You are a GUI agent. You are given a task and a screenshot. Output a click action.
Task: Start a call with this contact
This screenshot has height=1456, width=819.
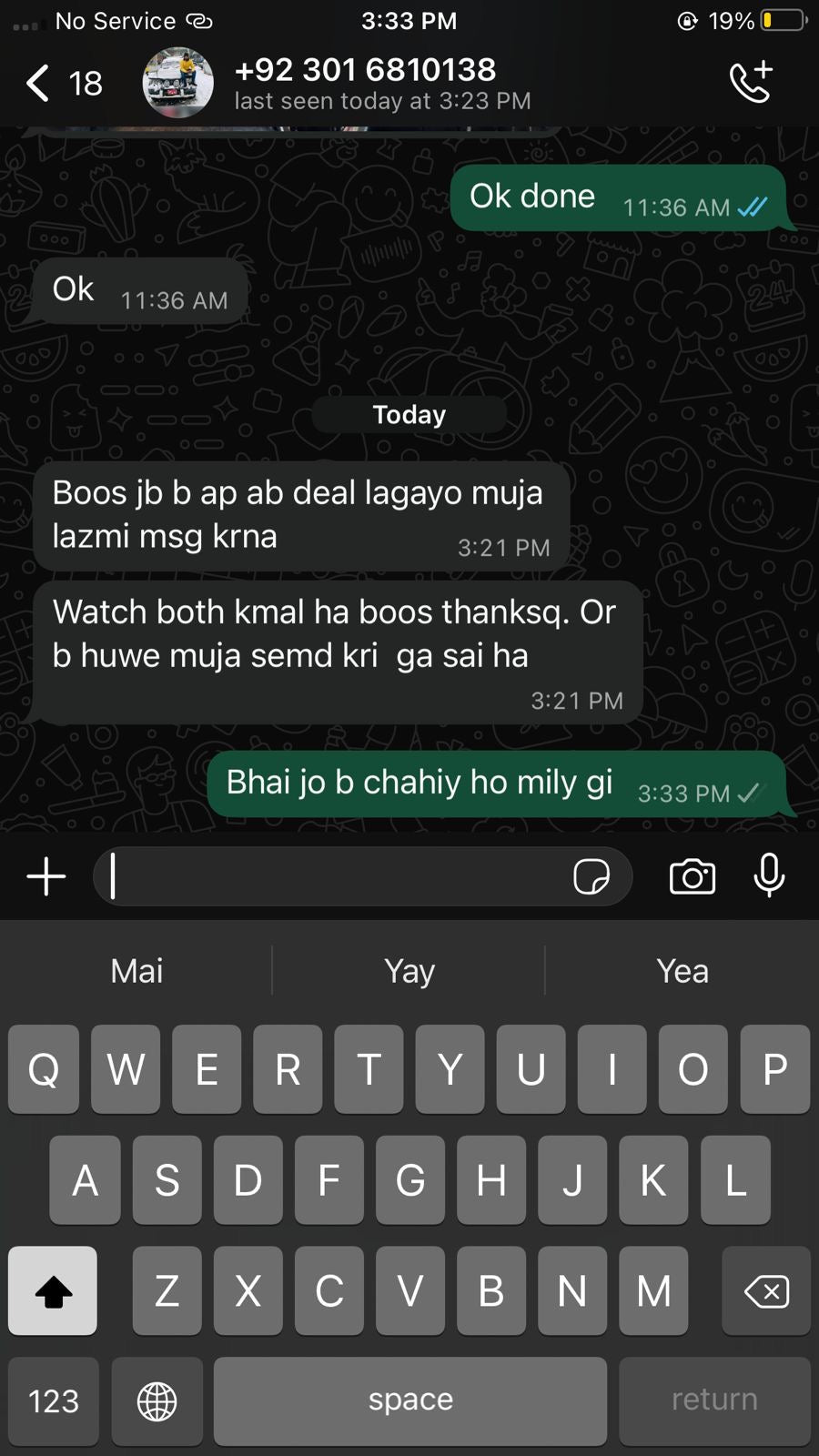[x=751, y=82]
